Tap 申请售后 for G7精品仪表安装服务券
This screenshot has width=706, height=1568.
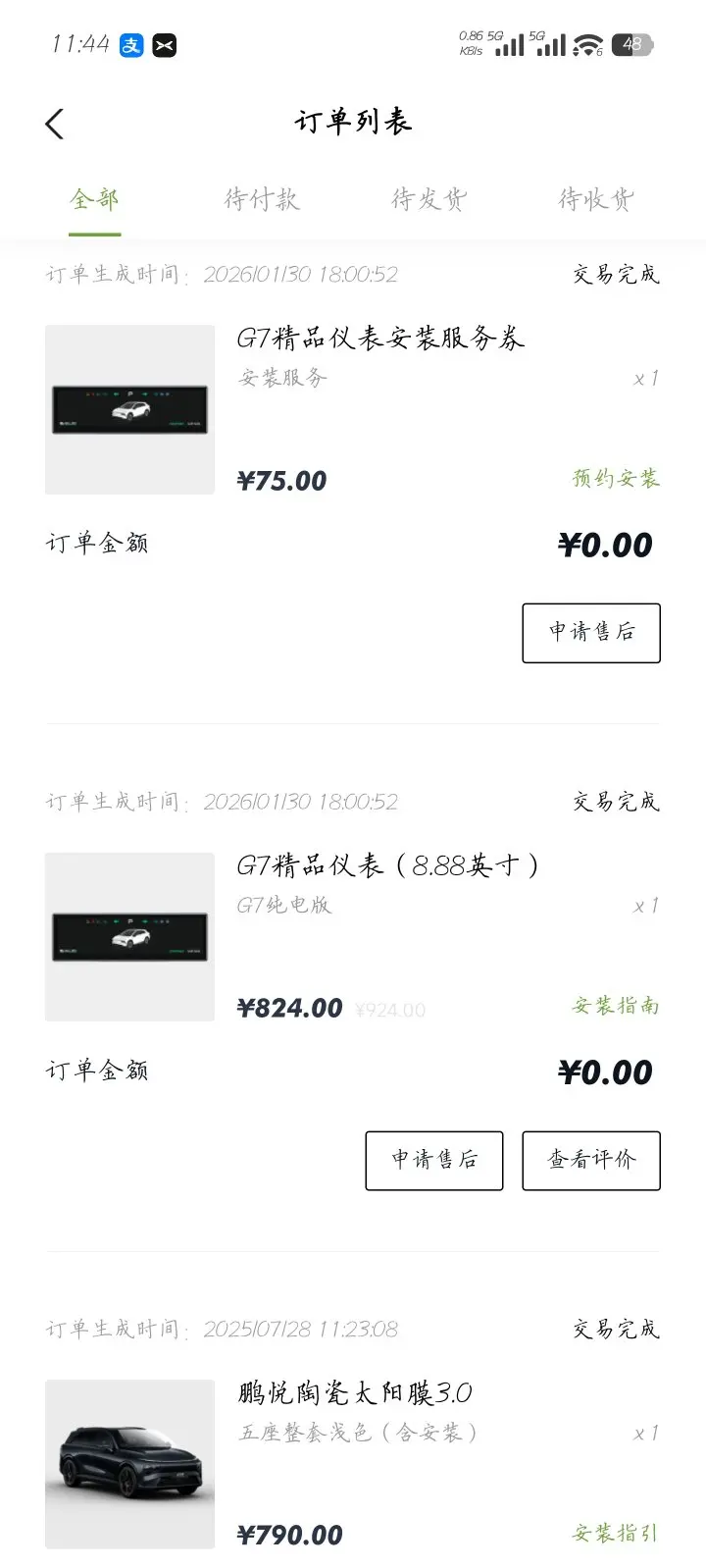(590, 633)
